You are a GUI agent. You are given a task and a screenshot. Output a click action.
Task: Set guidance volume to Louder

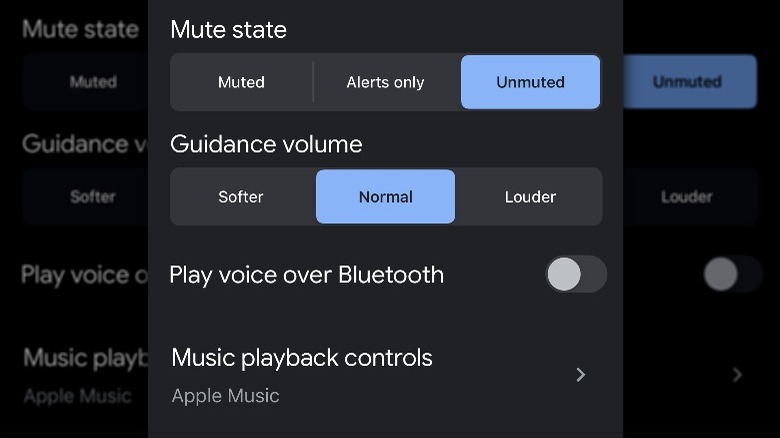(x=530, y=197)
